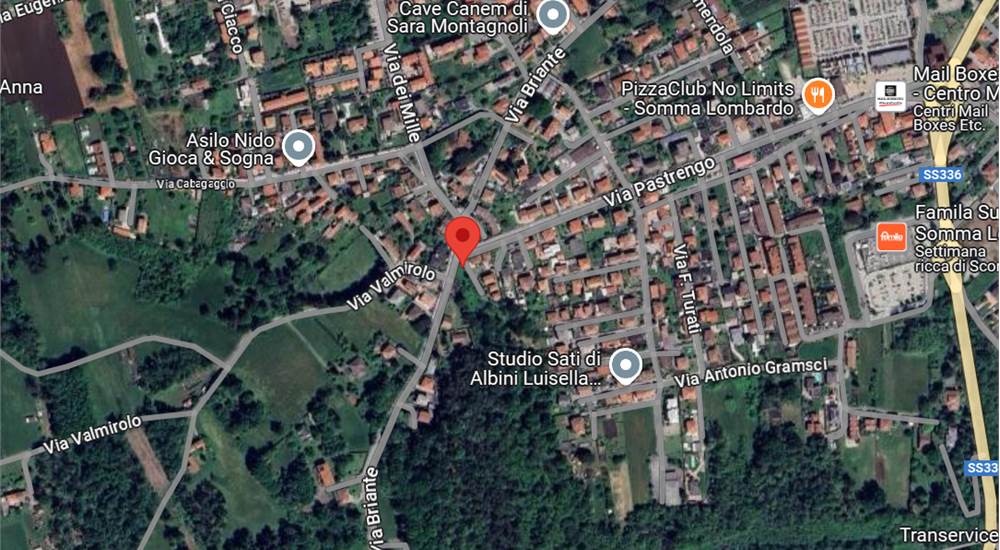The image size is (1000, 550).
Task: Tap the red location pin on Via Briante
Action: tap(462, 237)
